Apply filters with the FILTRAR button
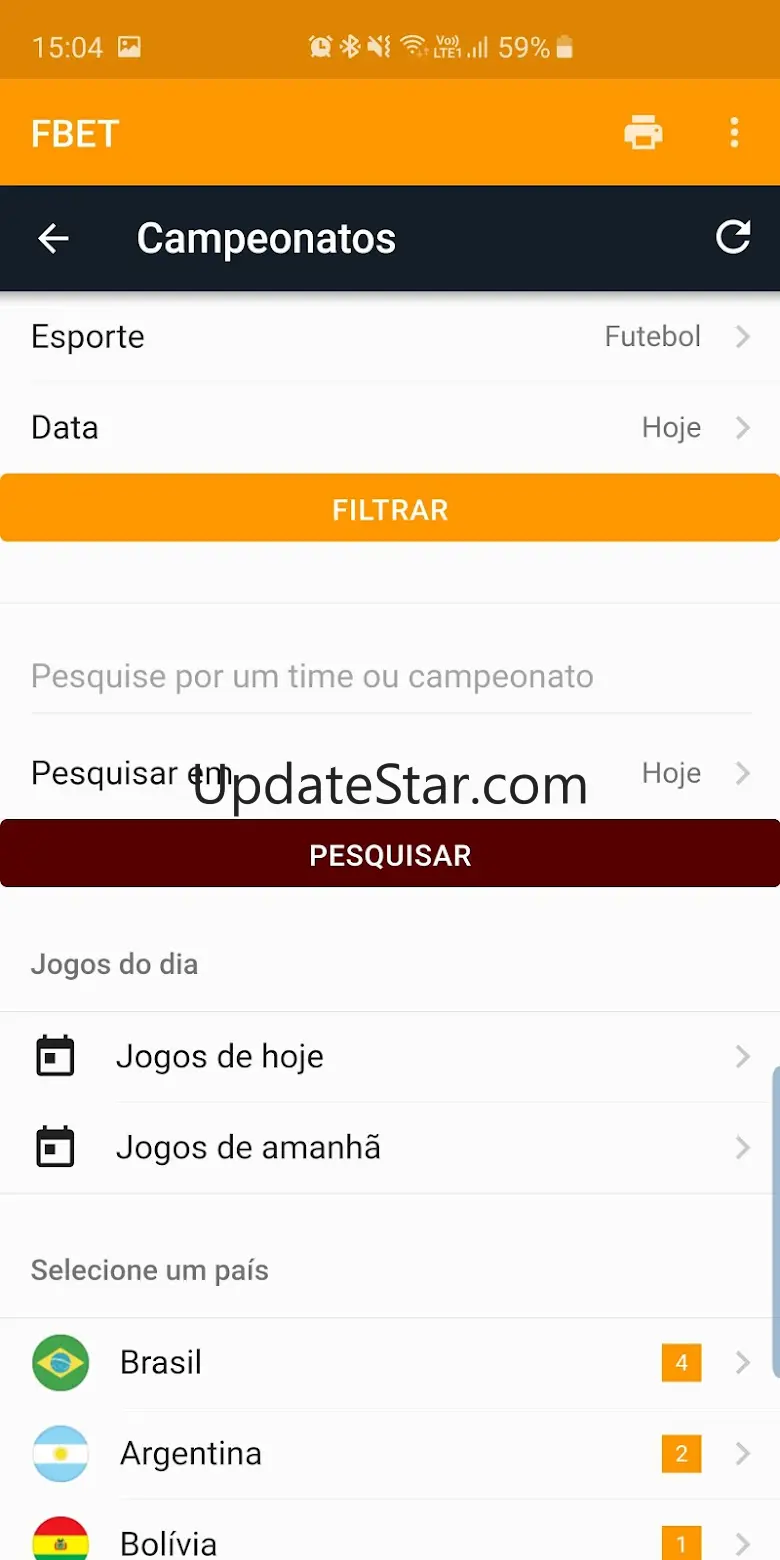The image size is (780, 1560). coord(390,509)
